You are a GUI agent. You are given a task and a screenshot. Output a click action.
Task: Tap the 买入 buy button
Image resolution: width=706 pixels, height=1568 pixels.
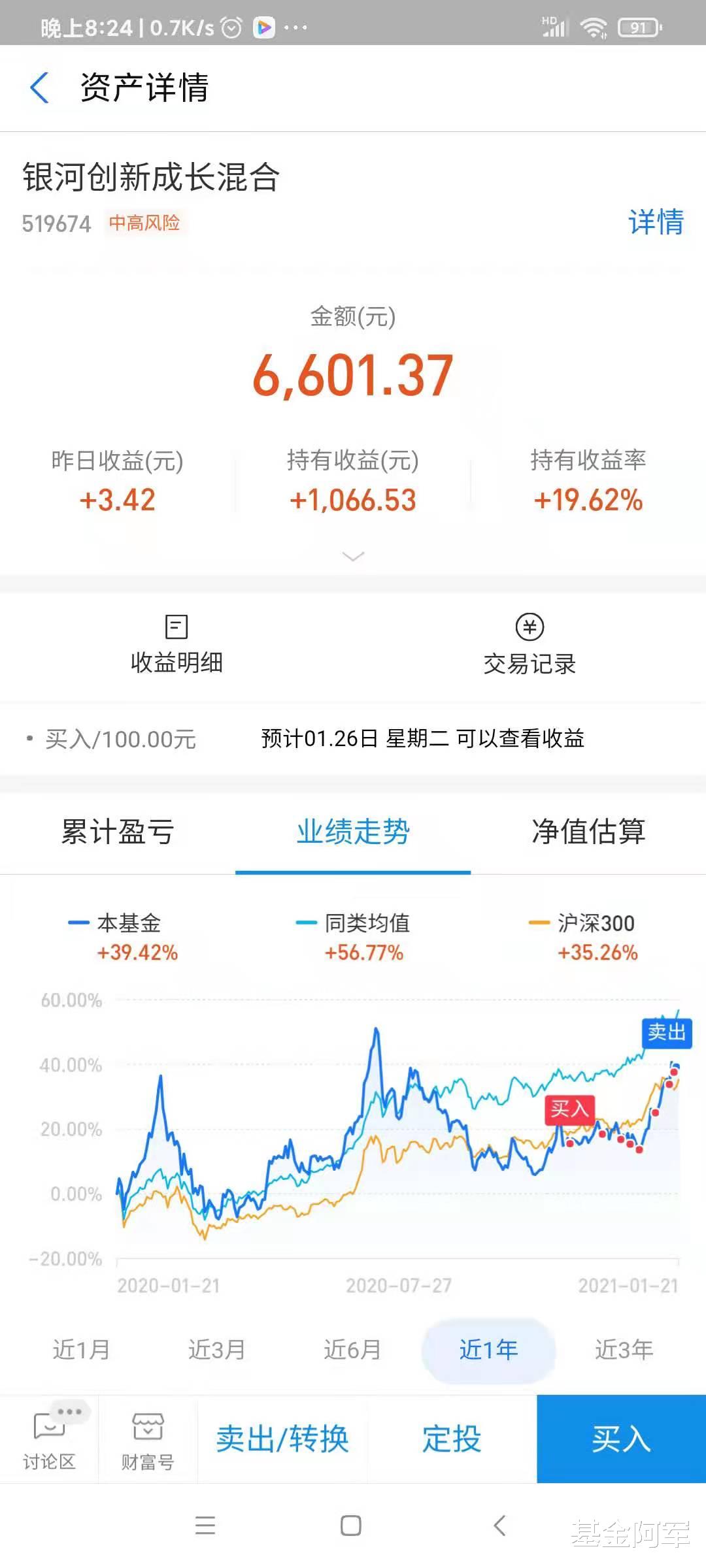620,1440
